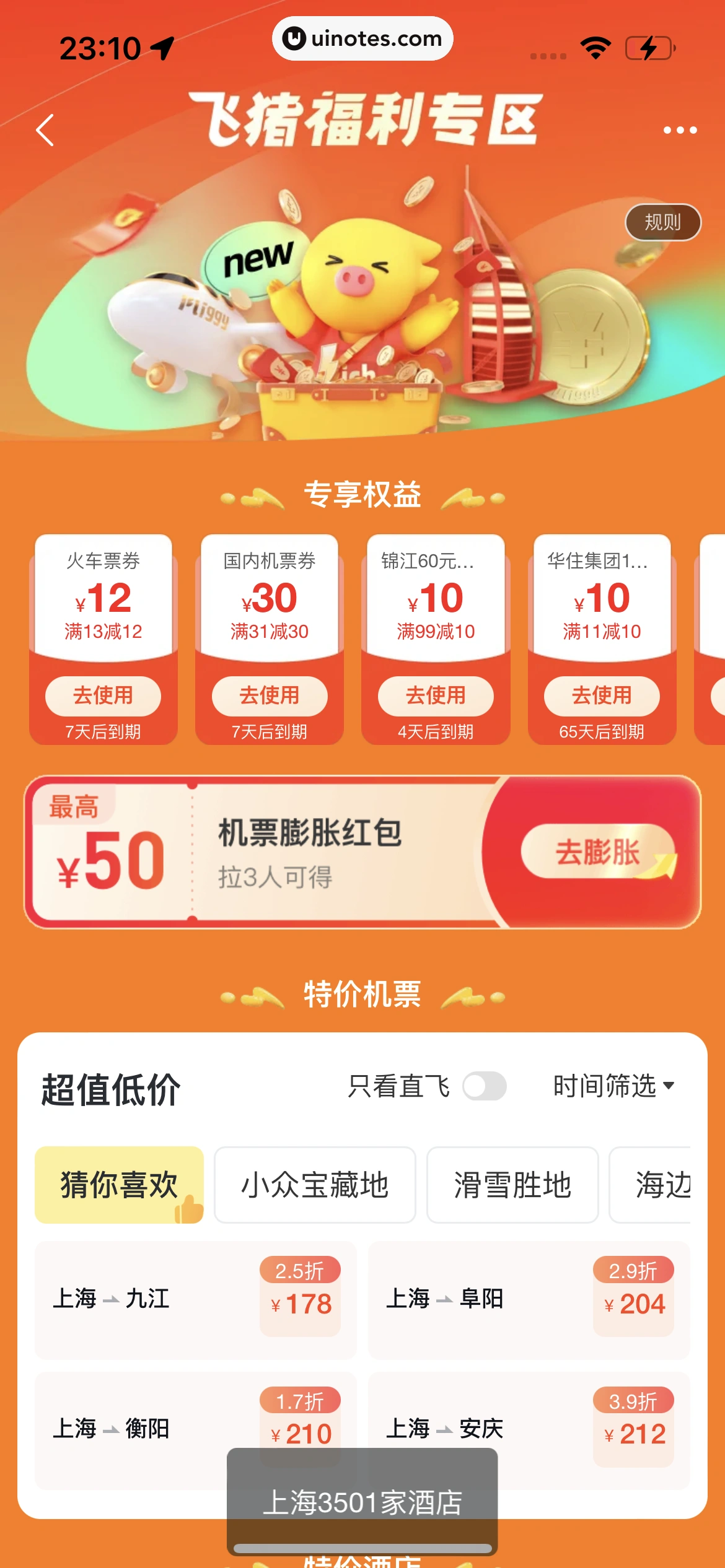Open the three-dot overflow menu
Image resolution: width=725 pixels, height=1568 pixels.
(x=680, y=130)
